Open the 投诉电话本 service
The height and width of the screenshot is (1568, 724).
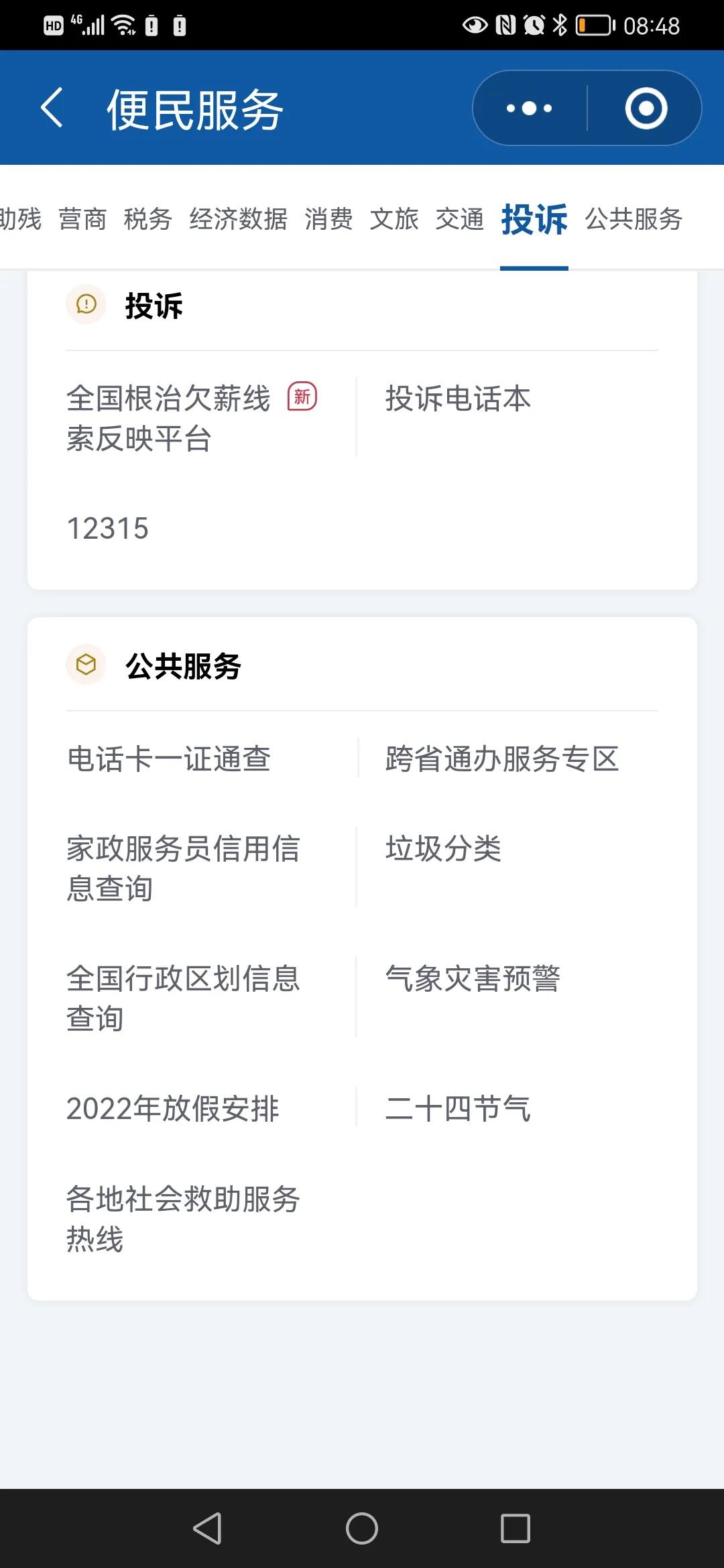pos(458,398)
